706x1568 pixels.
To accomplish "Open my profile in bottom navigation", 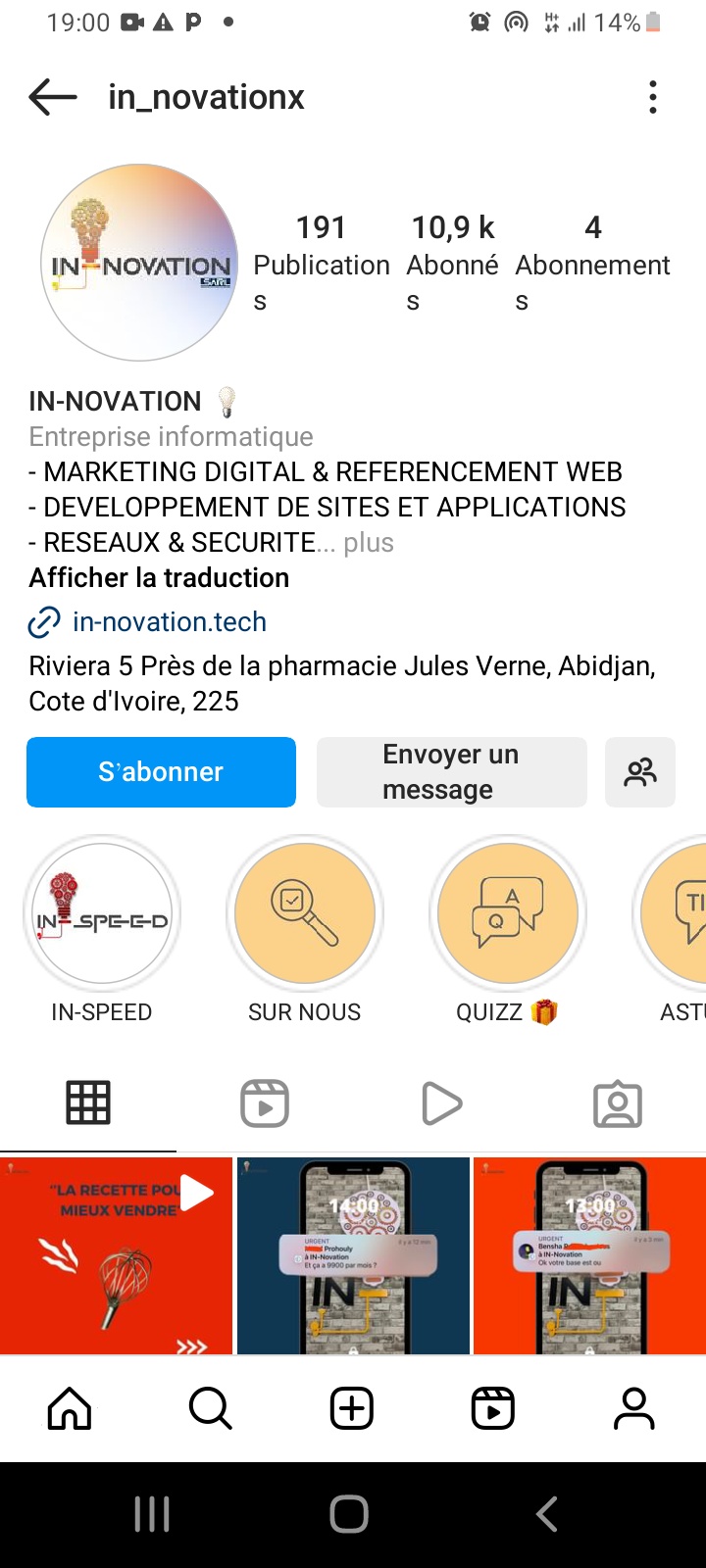I will (x=634, y=1409).
